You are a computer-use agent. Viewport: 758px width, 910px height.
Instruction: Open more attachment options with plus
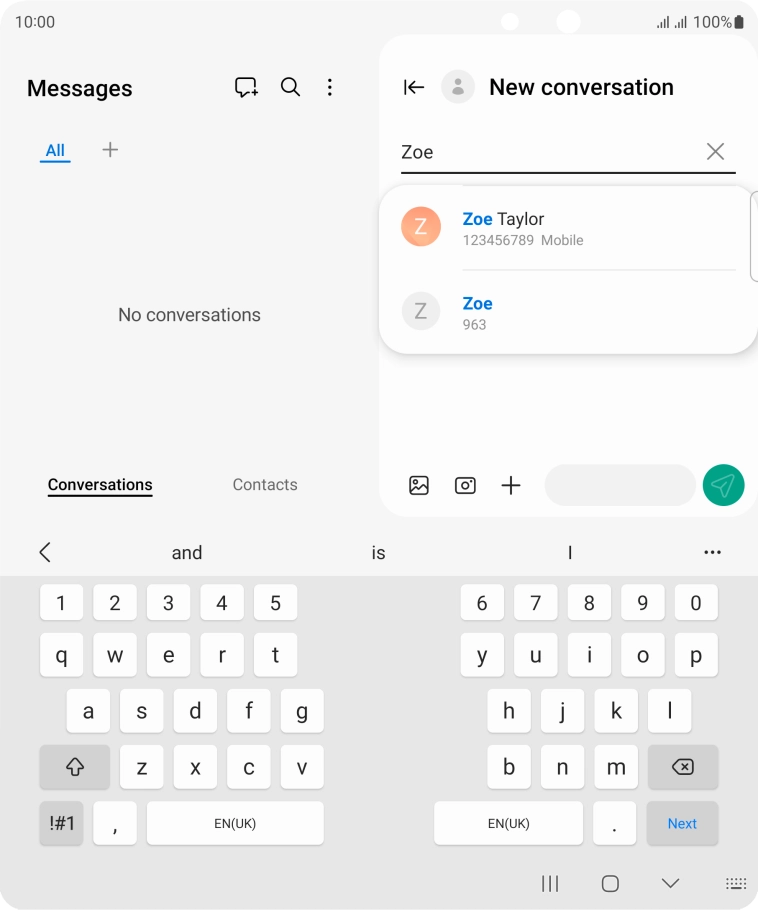[511, 486]
